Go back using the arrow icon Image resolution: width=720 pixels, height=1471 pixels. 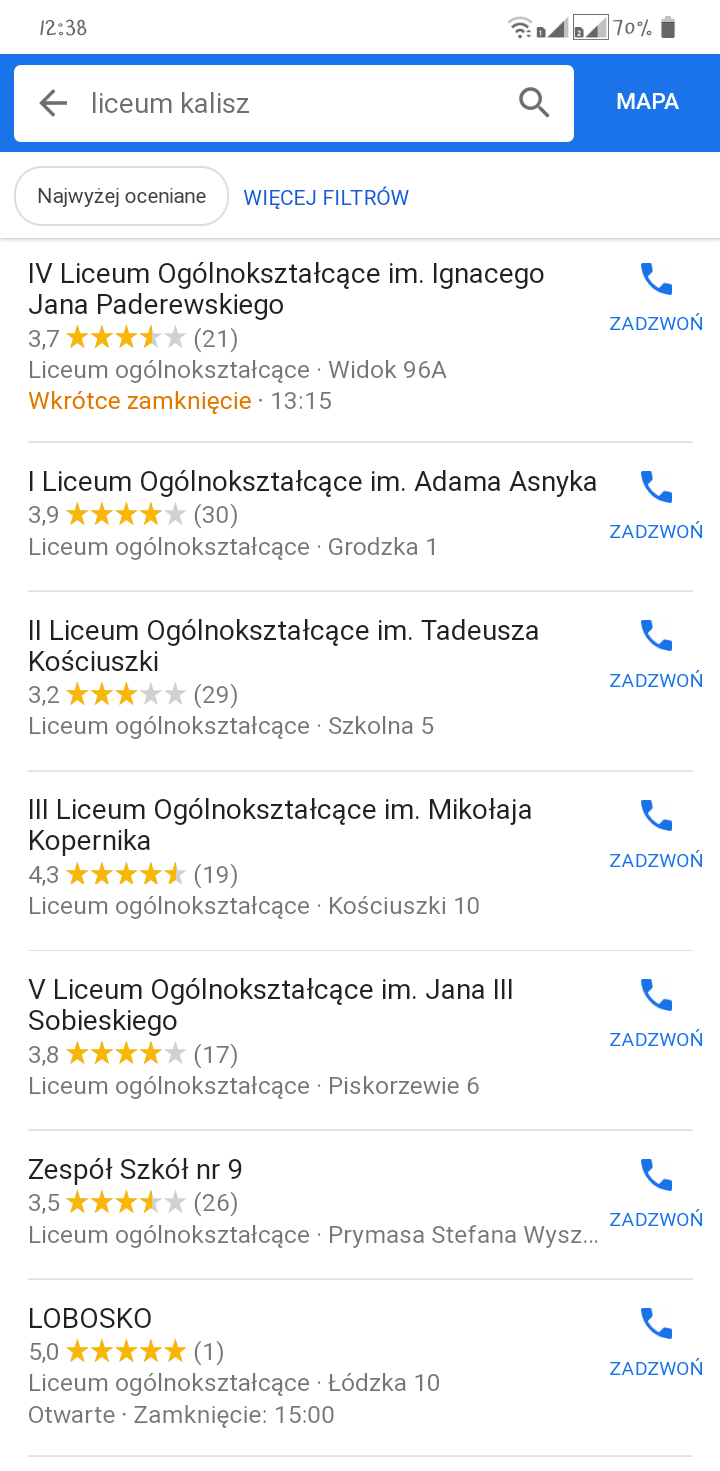point(52,103)
